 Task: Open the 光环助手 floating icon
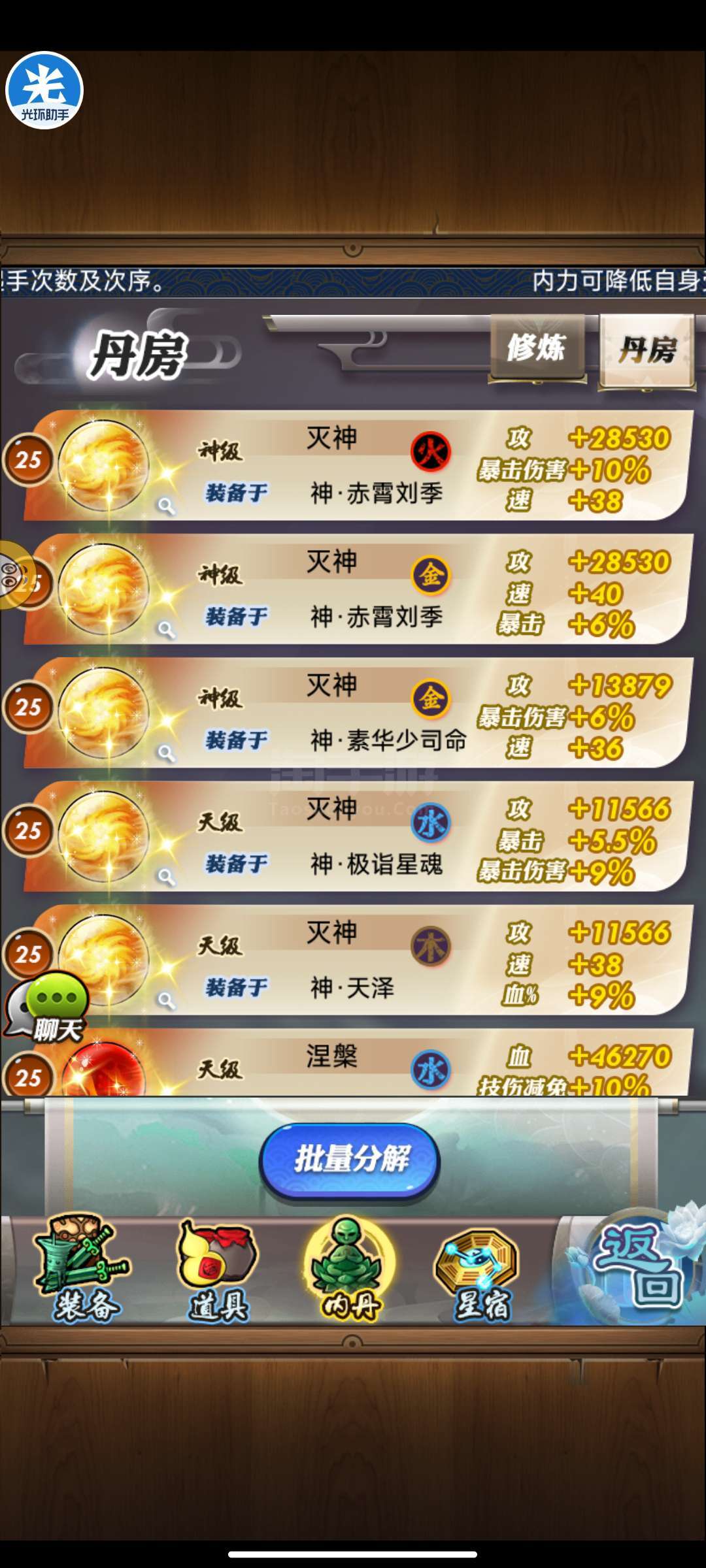[x=44, y=90]
